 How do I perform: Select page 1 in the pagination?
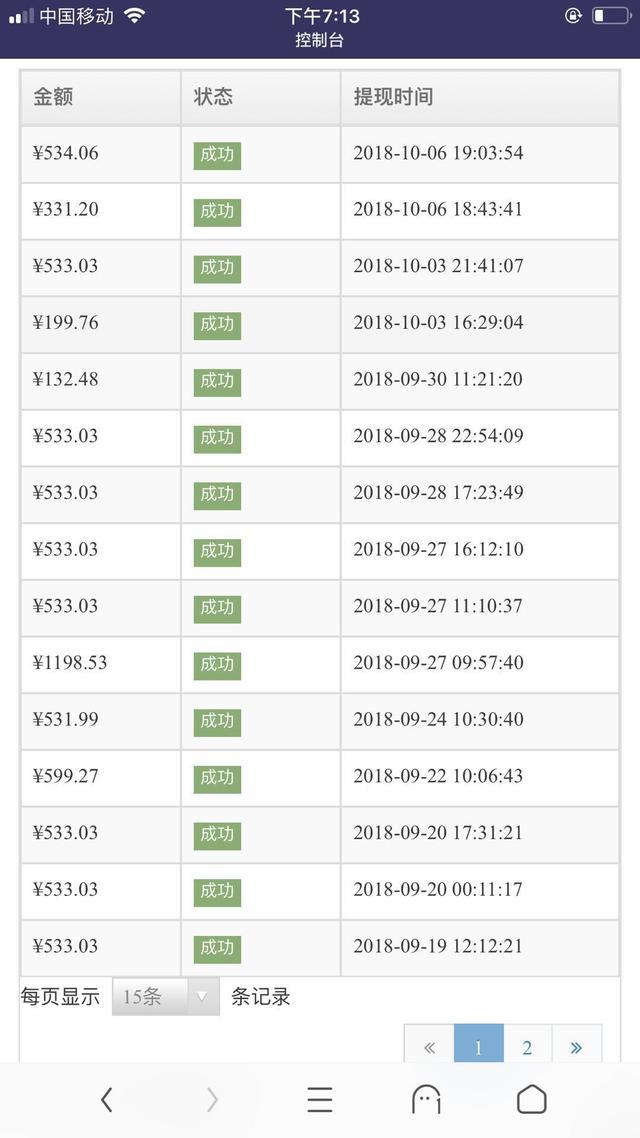[478, 1047]
